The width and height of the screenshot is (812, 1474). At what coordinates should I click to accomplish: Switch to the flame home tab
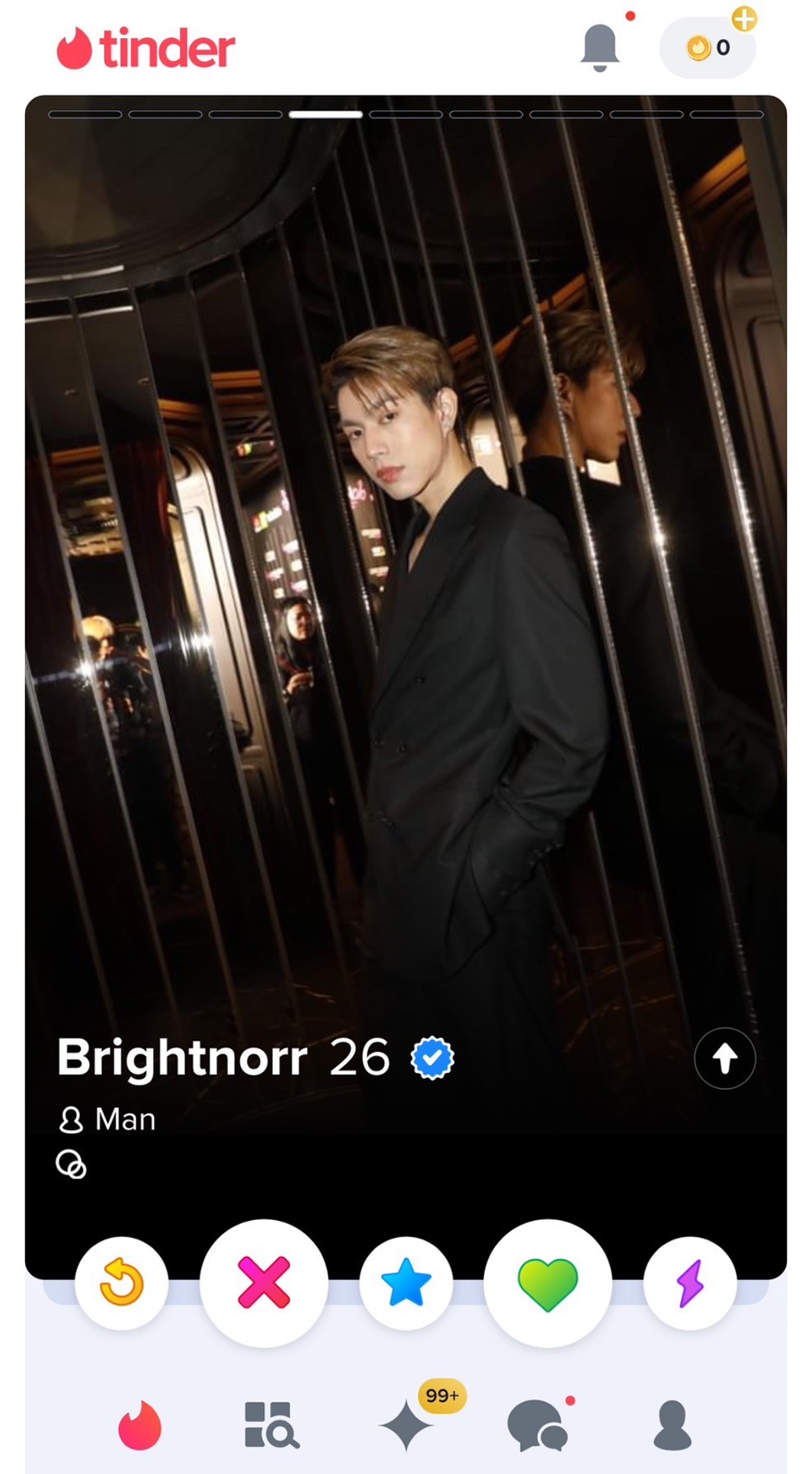click(x=140, y=1424)
